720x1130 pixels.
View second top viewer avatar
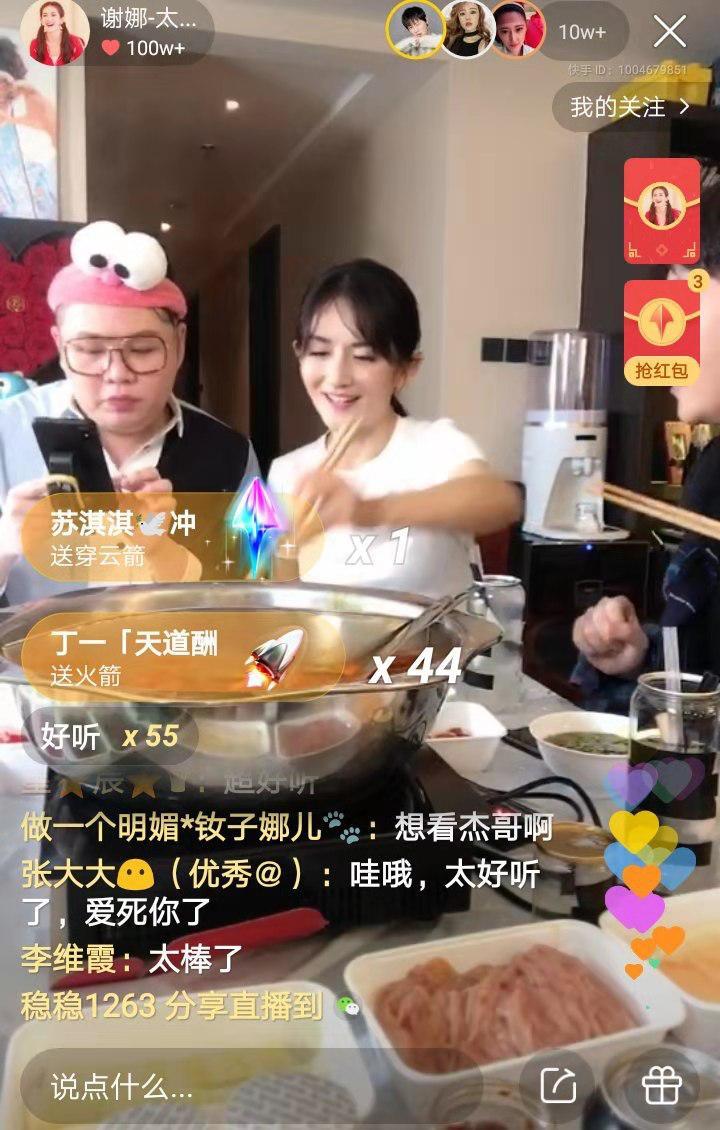[x=467, y=30]
